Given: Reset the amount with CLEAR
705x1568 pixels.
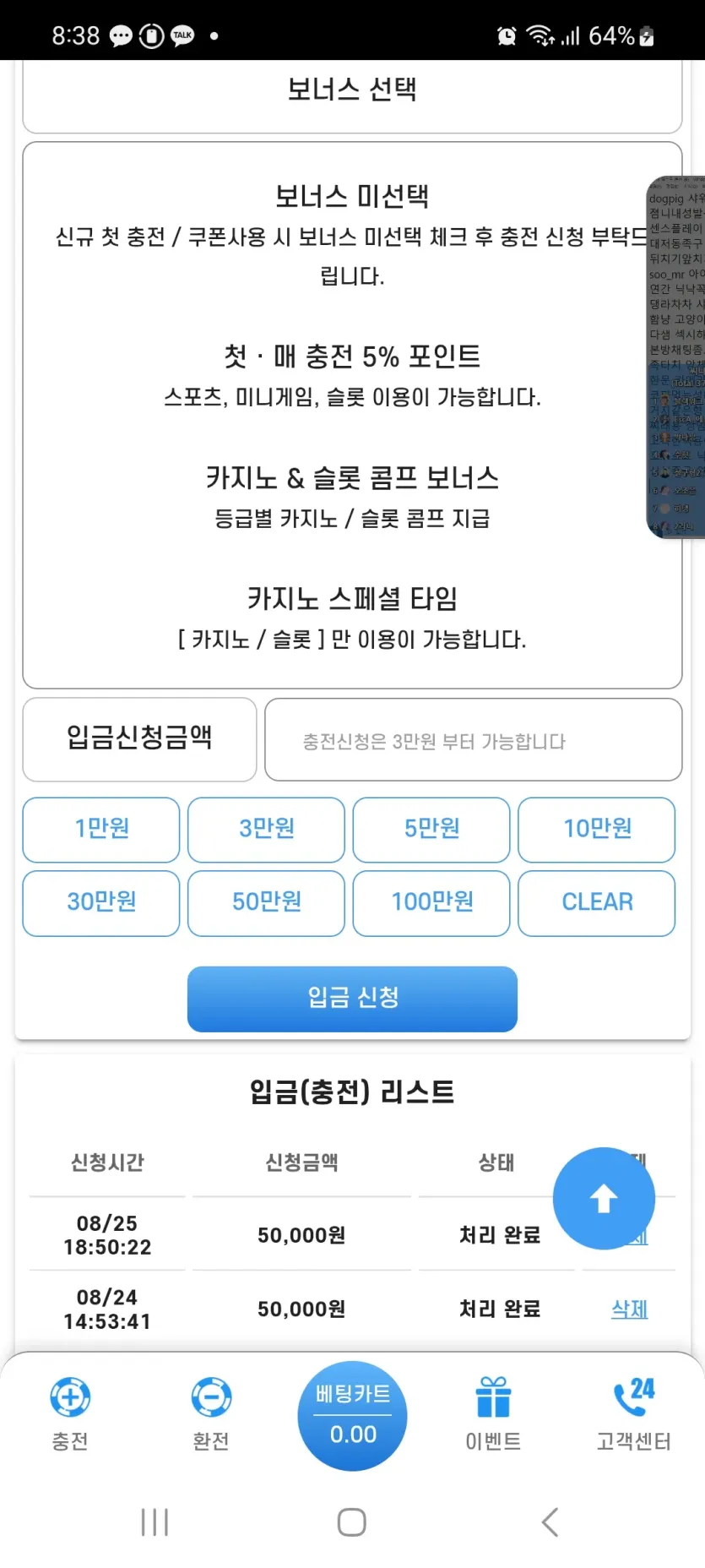Looking at the screenshot, I should (597, 903).
